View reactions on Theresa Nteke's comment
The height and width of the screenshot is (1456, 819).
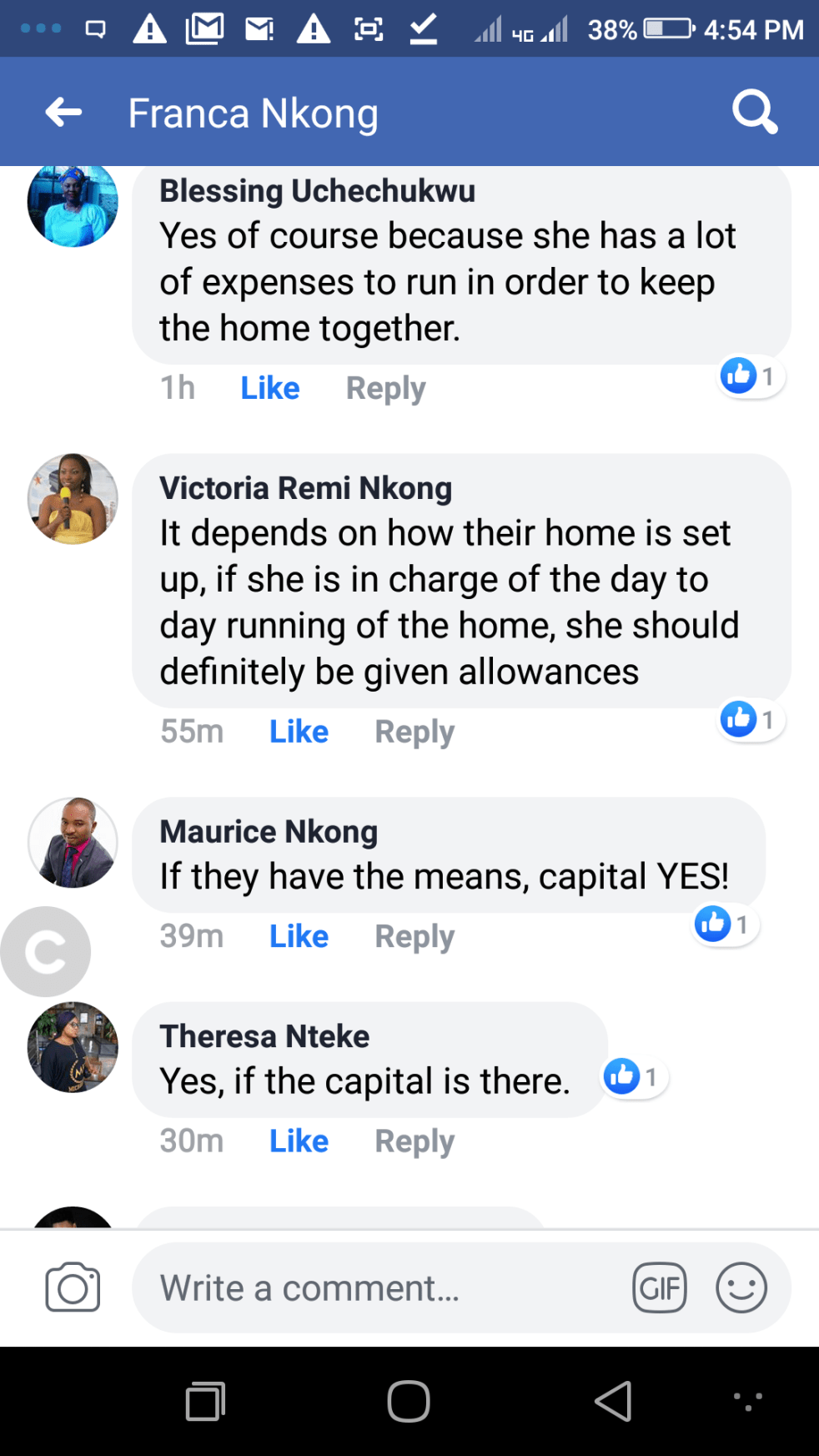click(633, 1077)
